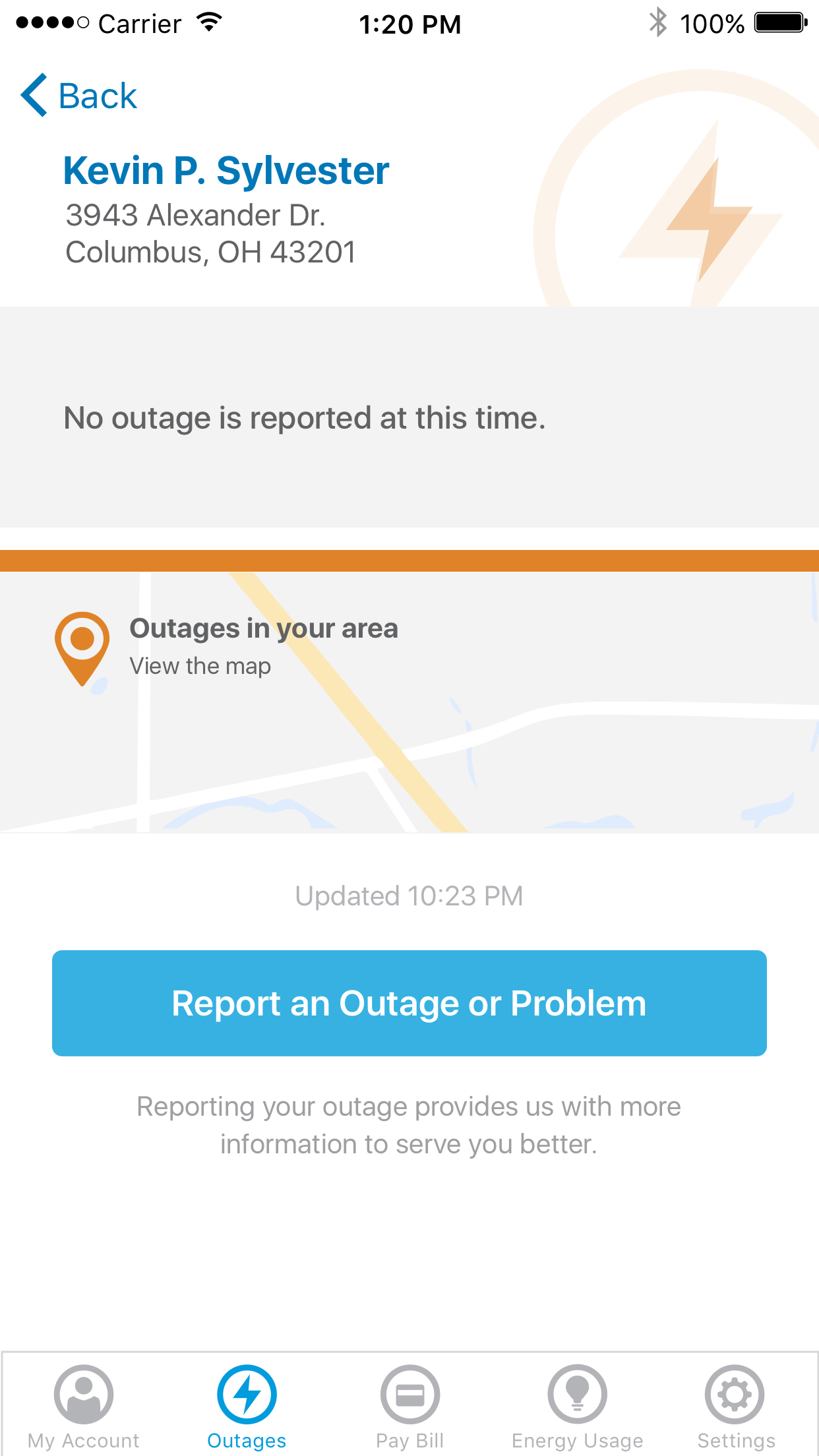This screenshot has width=819, height=1456.
Task: Select the Outages lightning bolt icon
Action: click(x=247, y=1393)
